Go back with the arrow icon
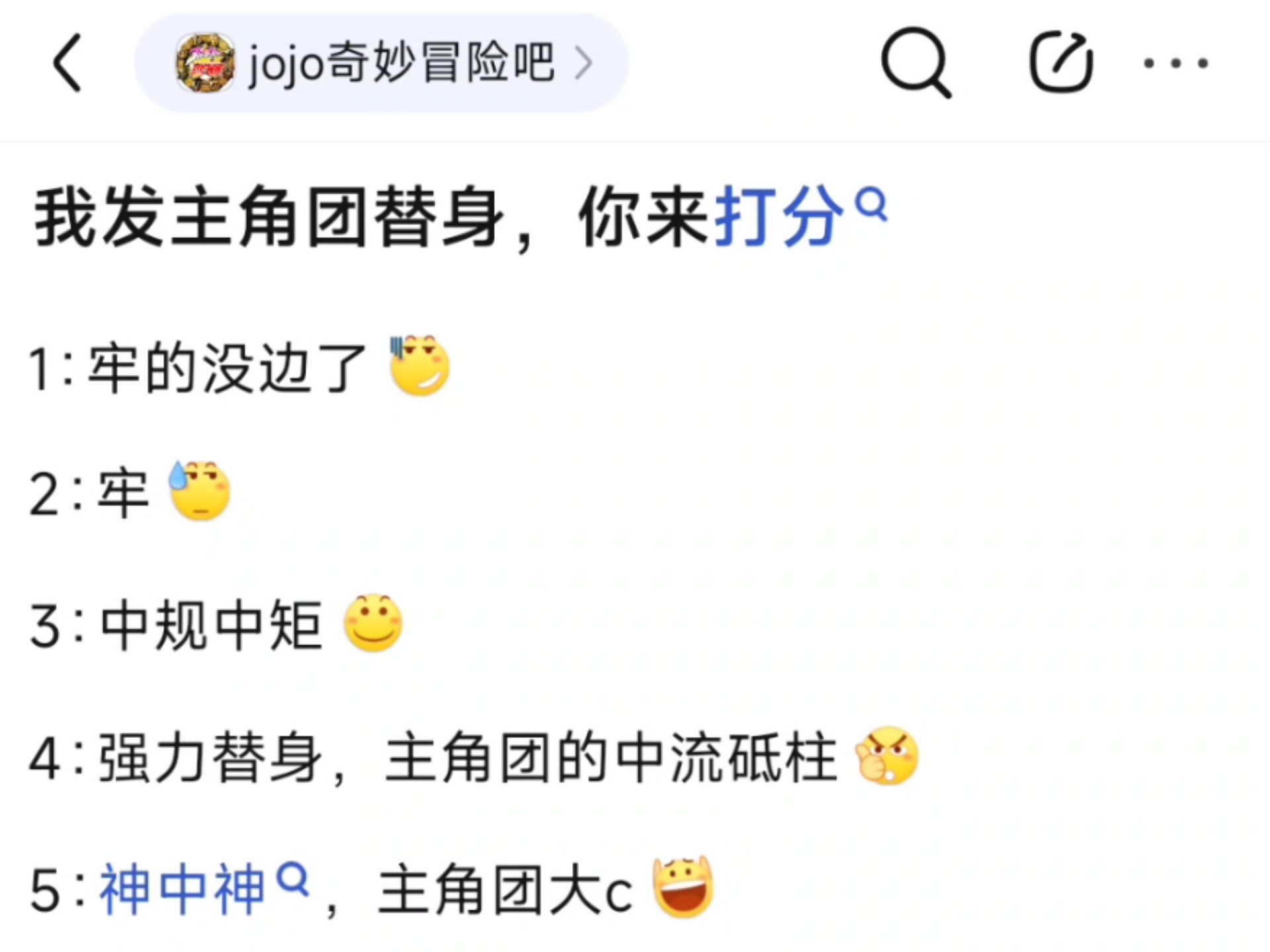The image size is (1270, 952). pos(68,63)
